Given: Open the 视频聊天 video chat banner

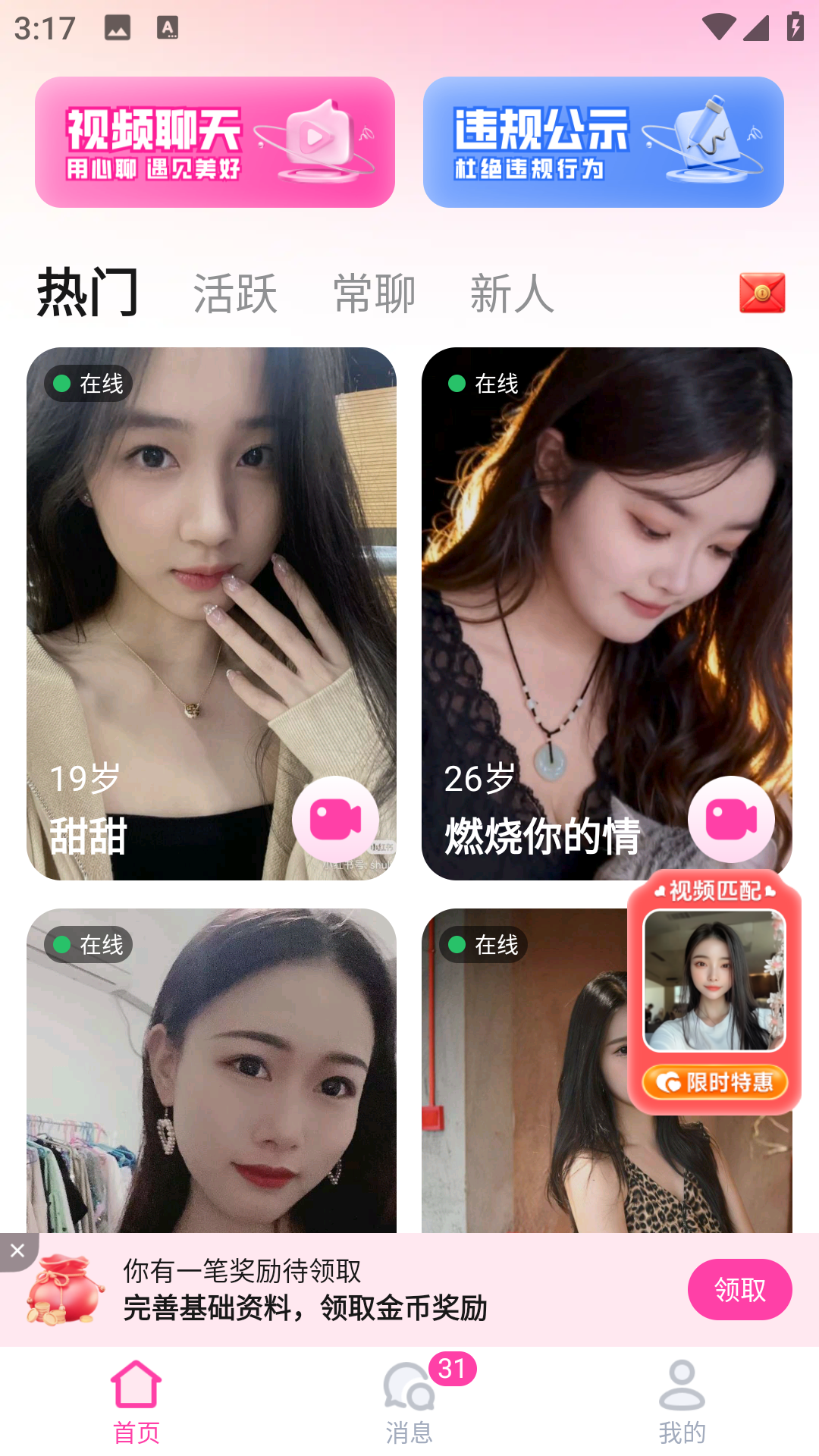Looking at the screenshot, I should coord(215,142).
